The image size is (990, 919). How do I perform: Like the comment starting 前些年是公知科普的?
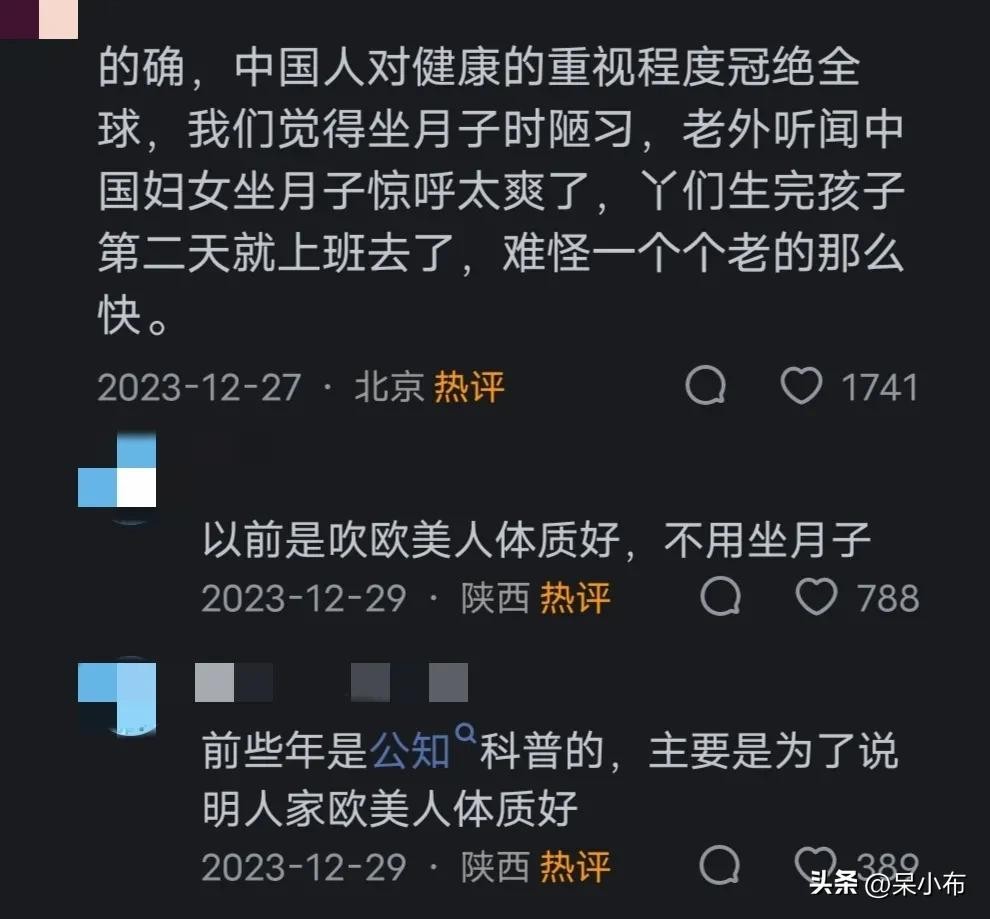(814, 865)
